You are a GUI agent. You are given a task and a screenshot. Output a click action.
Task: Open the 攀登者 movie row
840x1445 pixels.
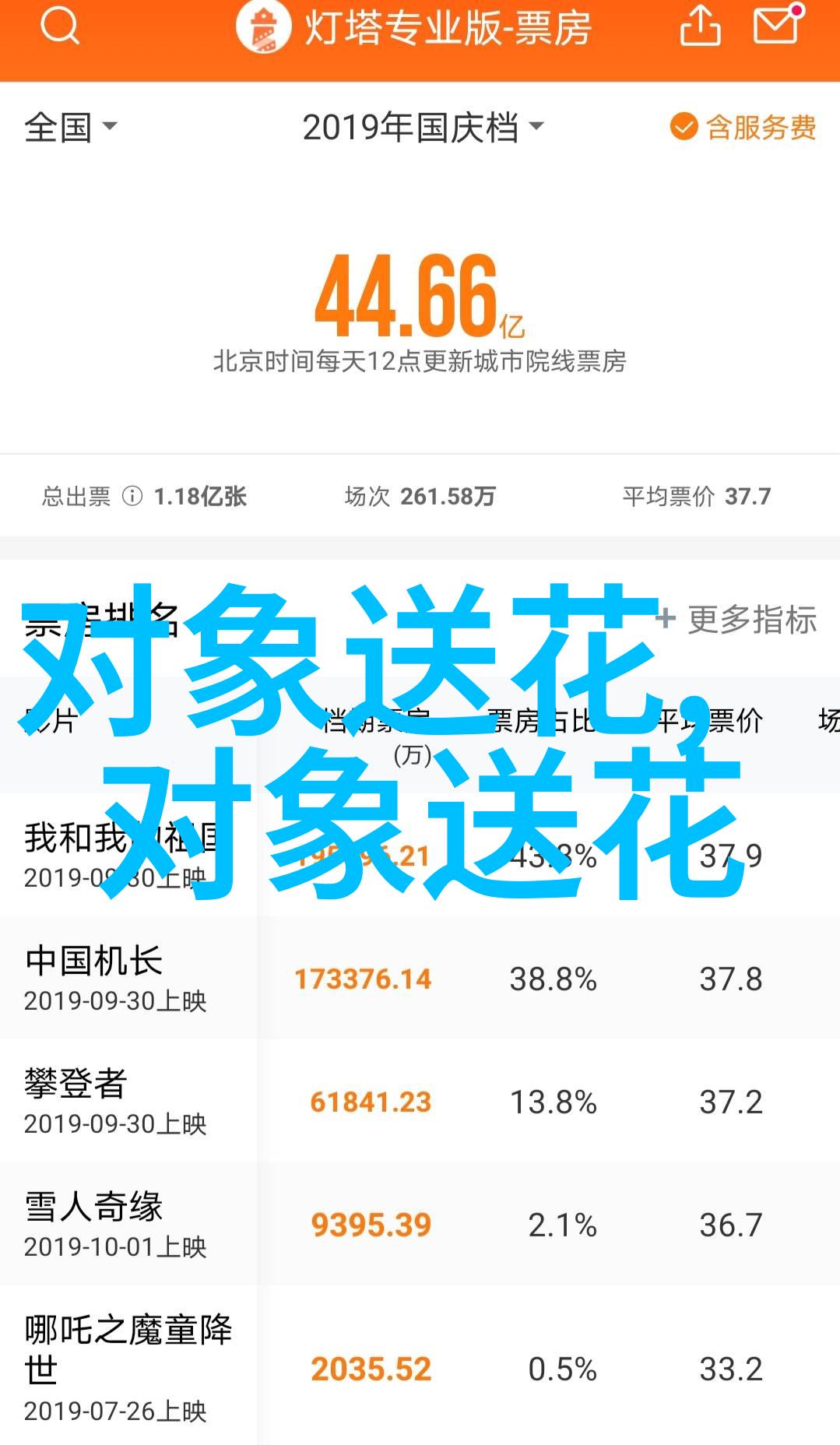point(420,1101)
